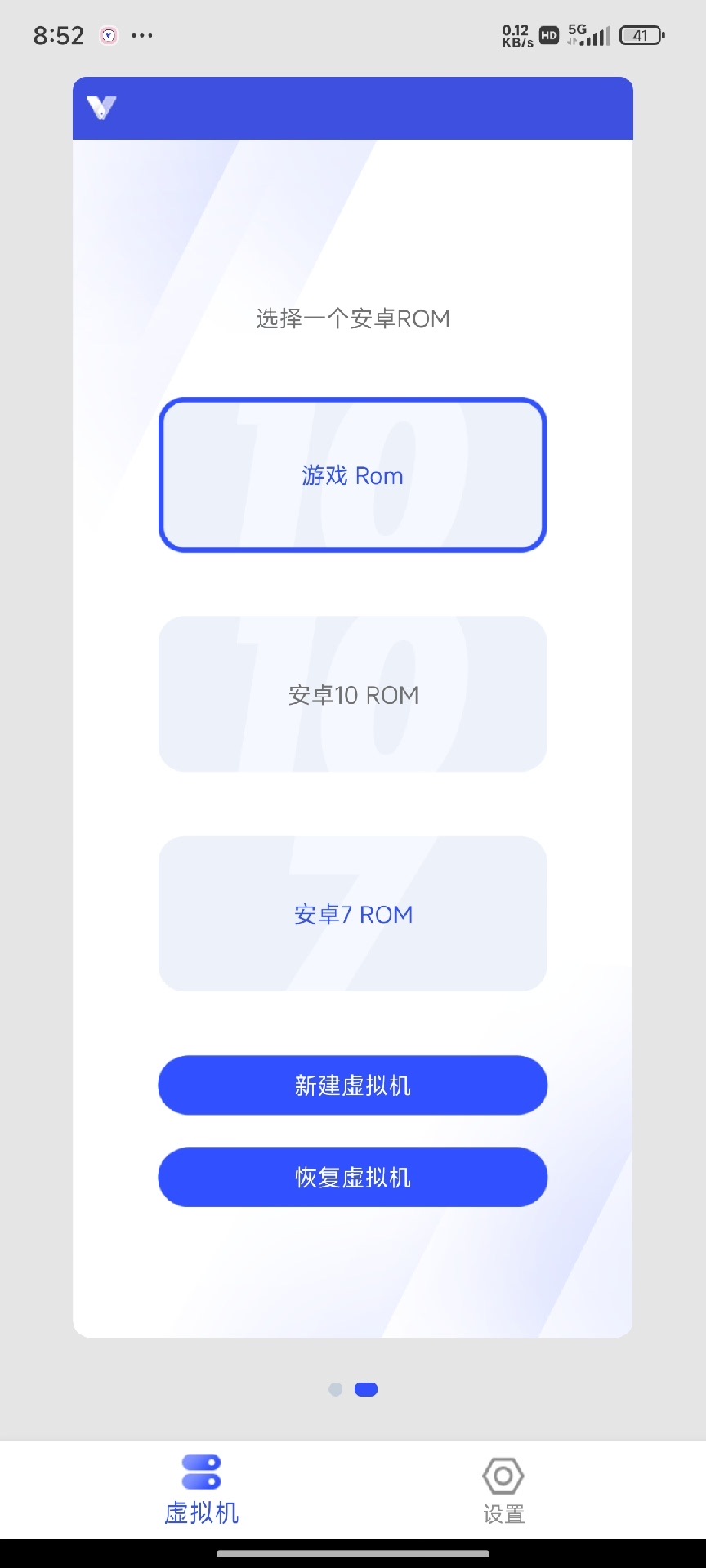Click the V app logo in the header
Viewport: 706px width, 1568px height.
[101, 108]
